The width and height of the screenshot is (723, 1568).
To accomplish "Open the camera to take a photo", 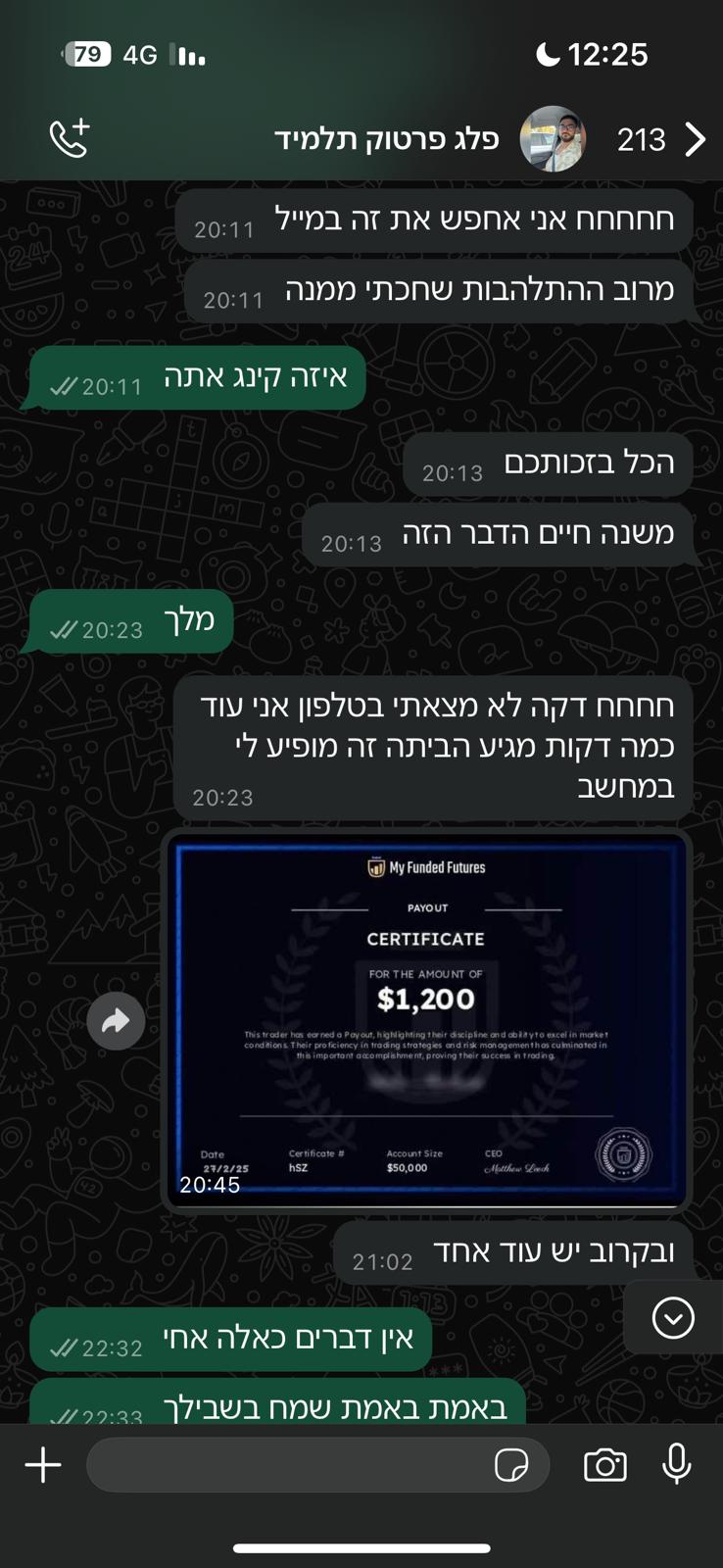I will (604, 1465).
